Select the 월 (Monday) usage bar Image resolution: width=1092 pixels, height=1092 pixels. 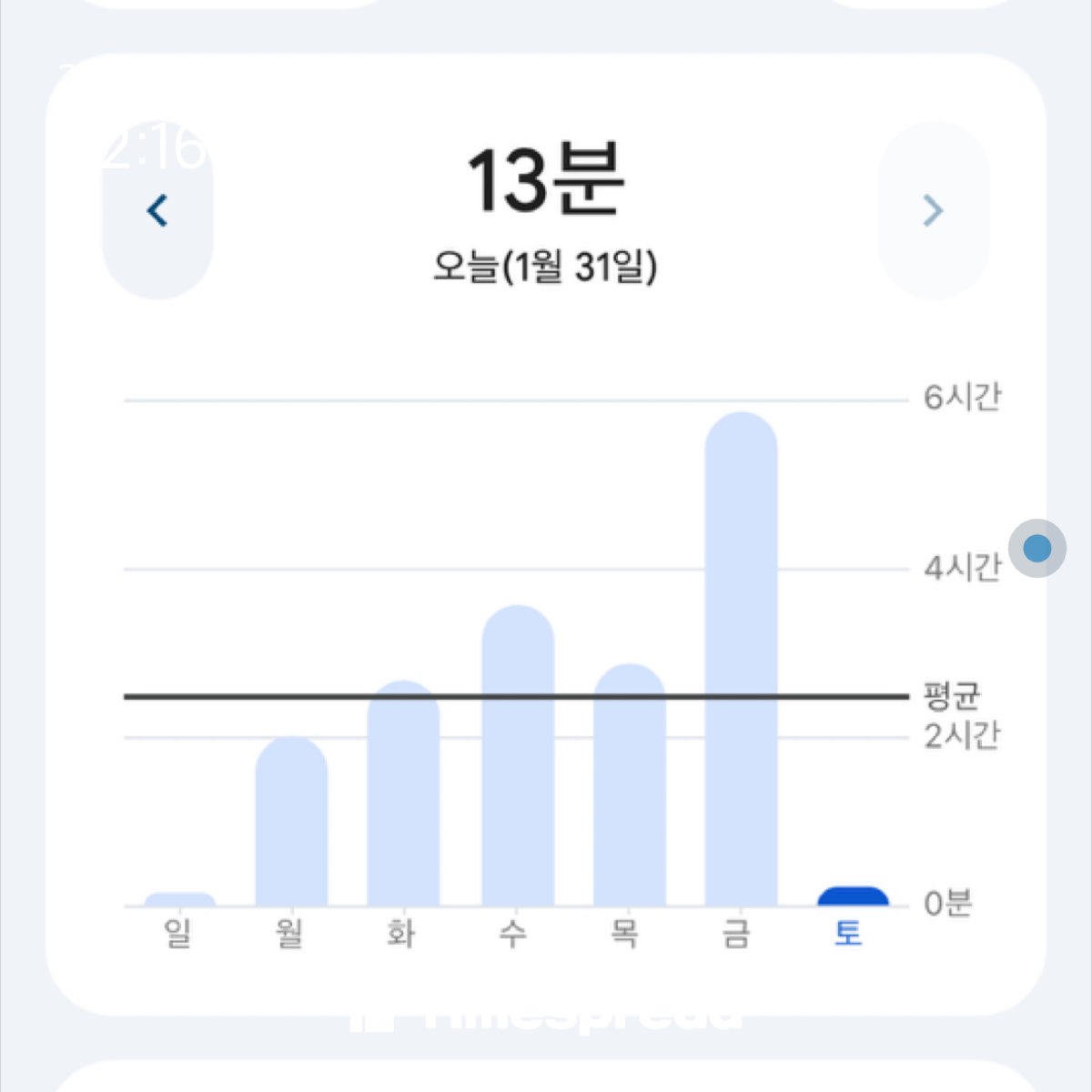(x=291, y=822)
